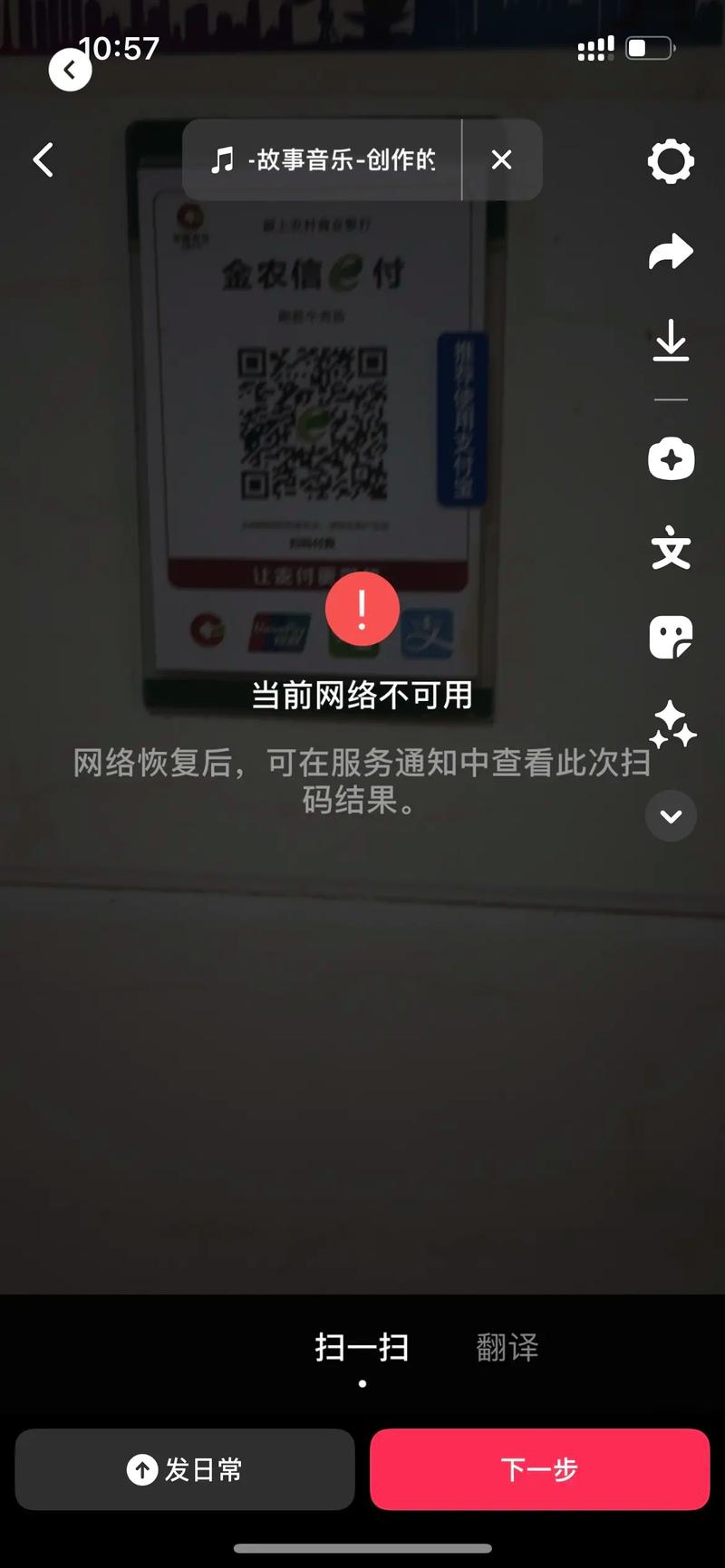This screenshot has height=1568, width=725.
Task: Select the 扫一扫 tab
Action: point(362,1347)
